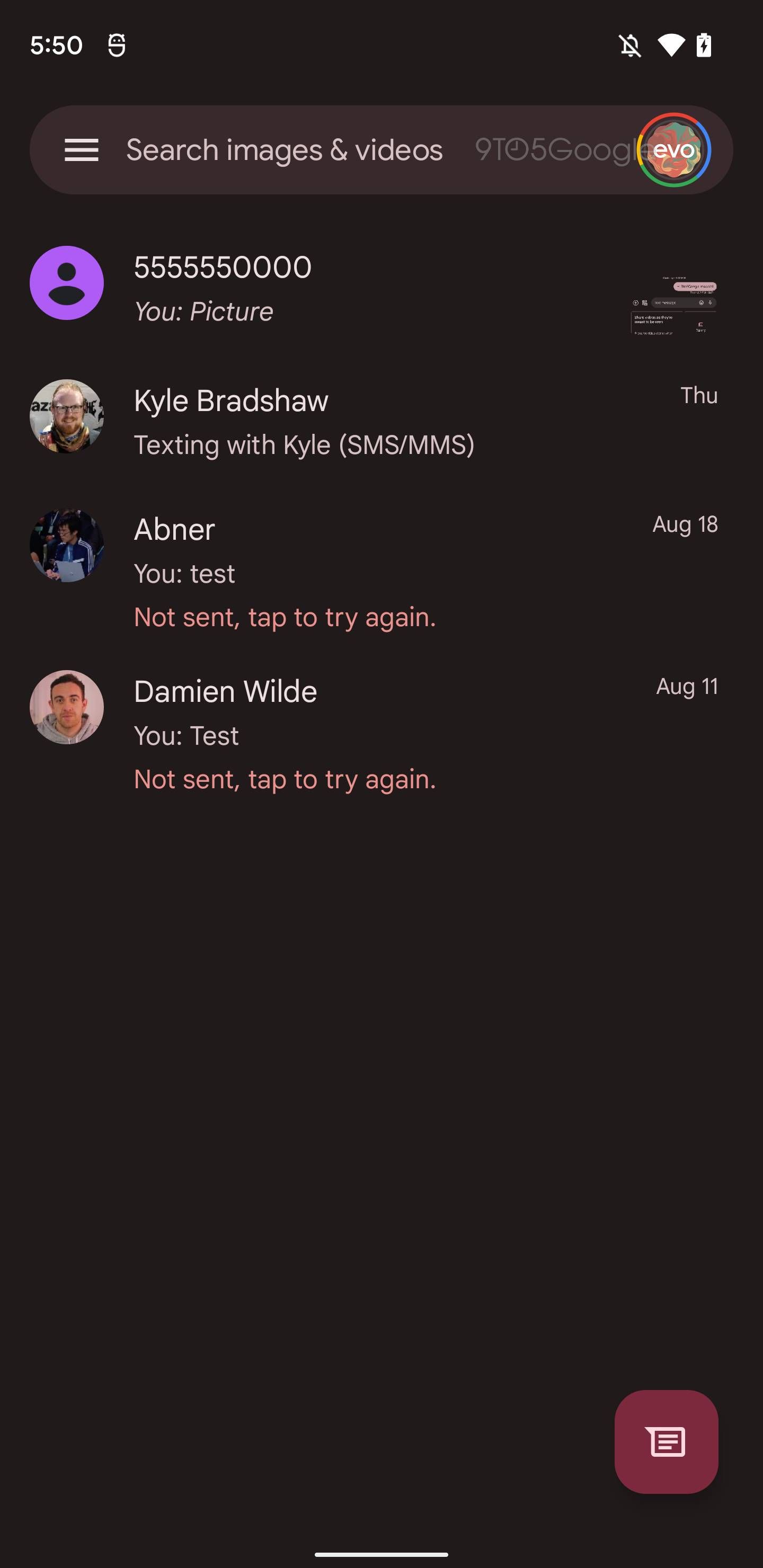
Task: Click Damien Wilde's contact avatar
Action: [x=67, y=707]
